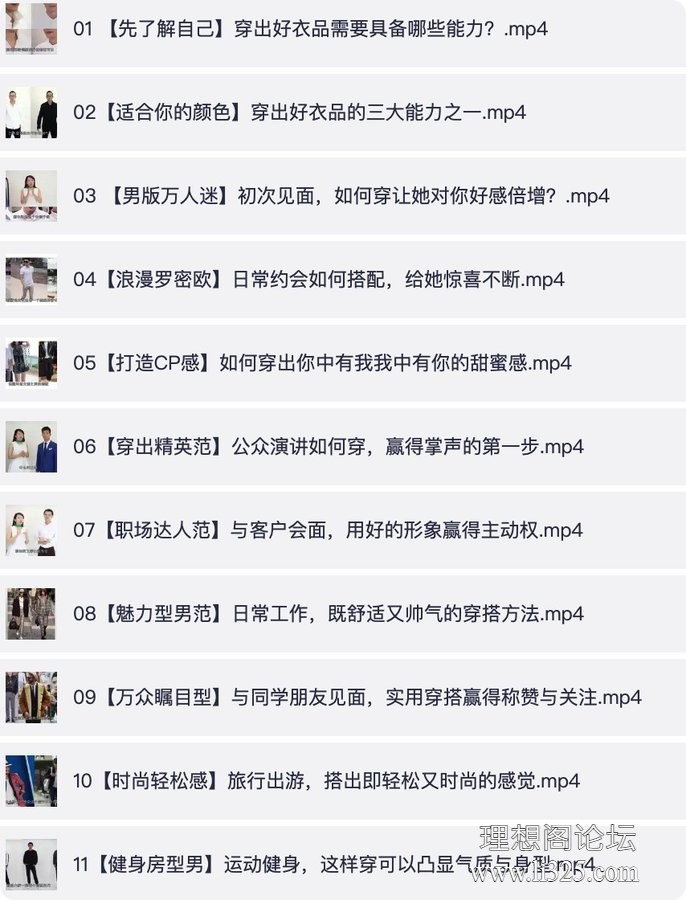Tap 08 【魅力型男范】 video row

pyautogui.click(x=328, y=613)
